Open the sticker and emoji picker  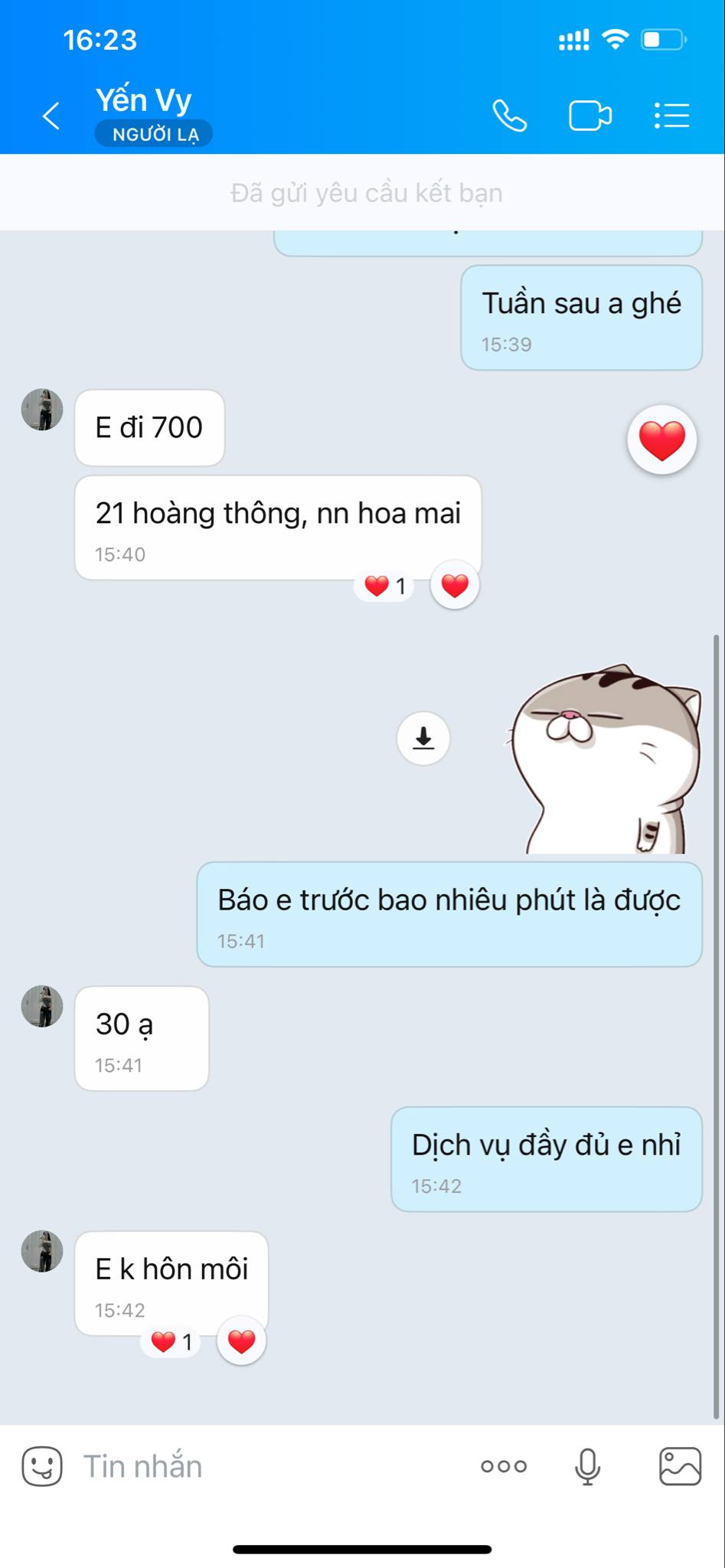(41, 1466)
